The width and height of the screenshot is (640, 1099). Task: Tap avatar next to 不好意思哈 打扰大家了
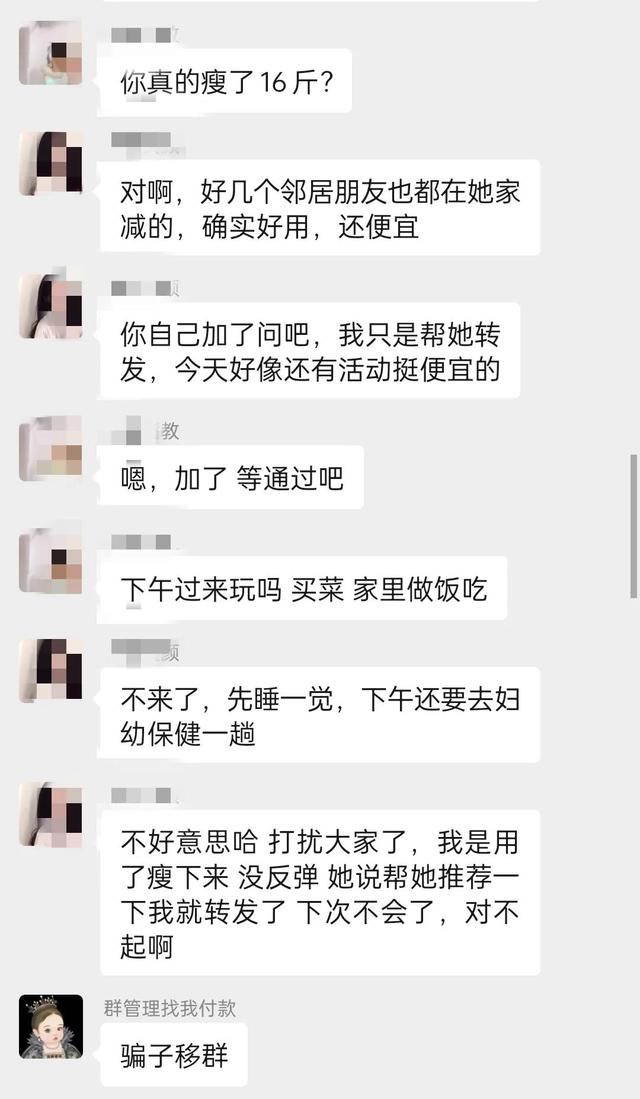[51, 815]
